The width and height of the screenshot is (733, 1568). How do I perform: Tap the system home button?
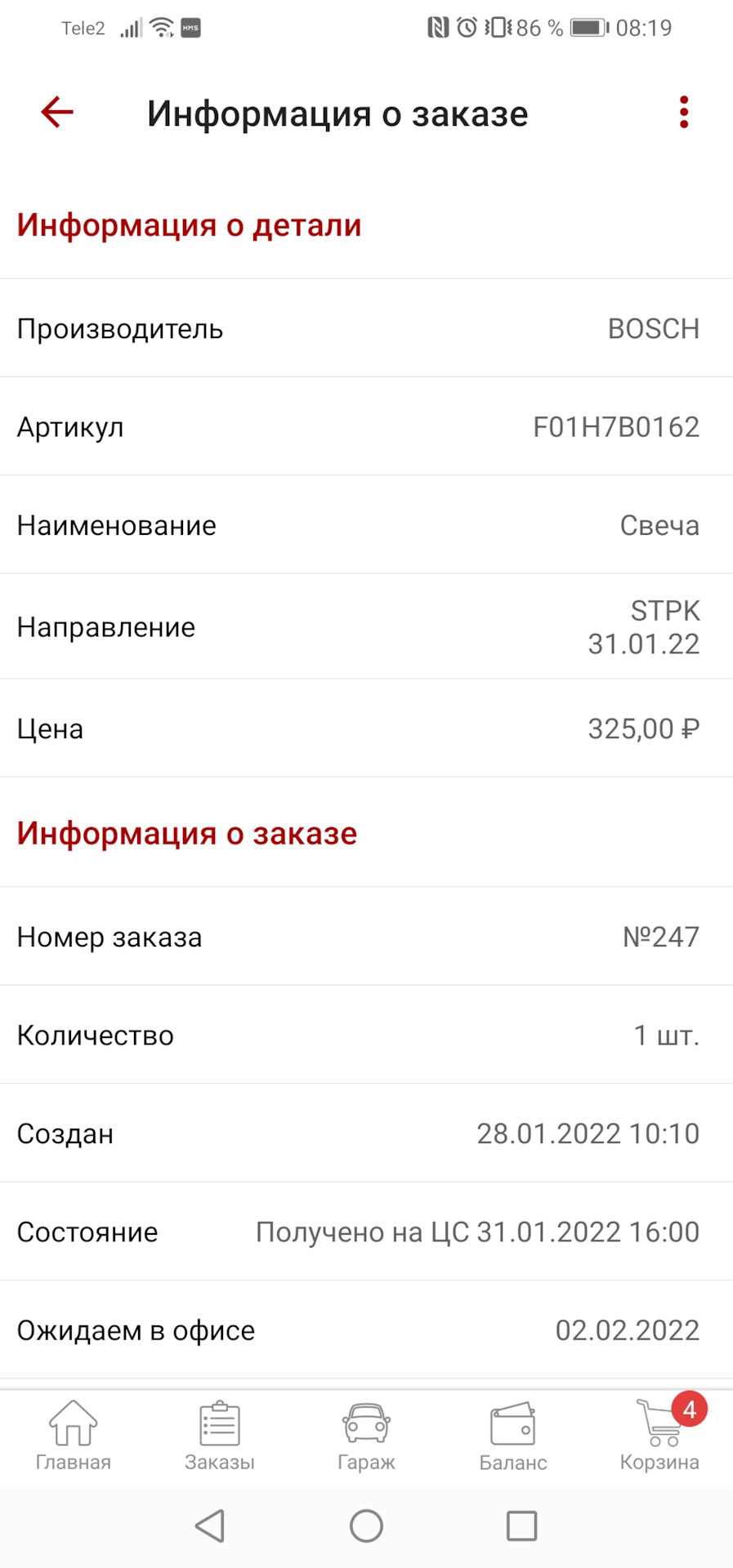click(366, 1526)
